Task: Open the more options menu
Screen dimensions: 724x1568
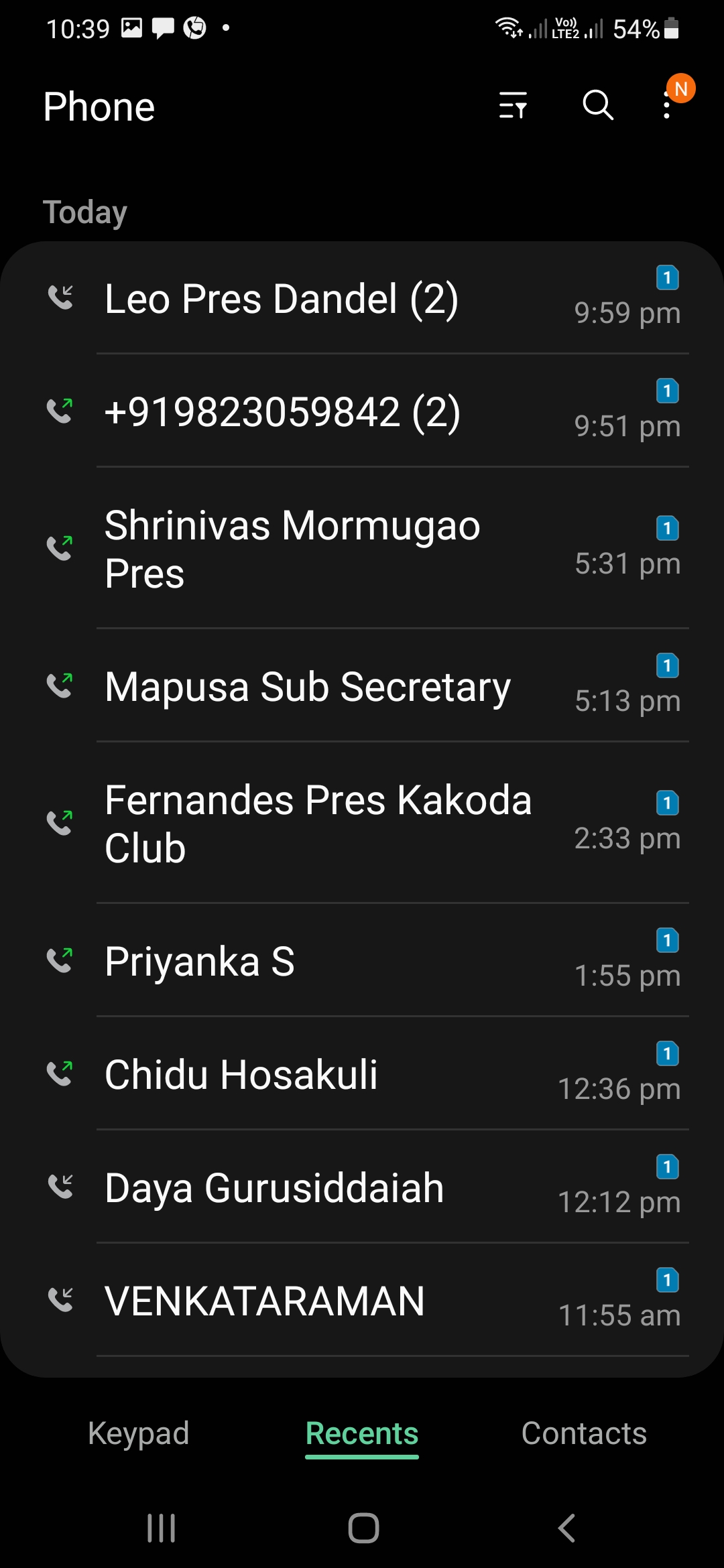Action: click(666, 106)
